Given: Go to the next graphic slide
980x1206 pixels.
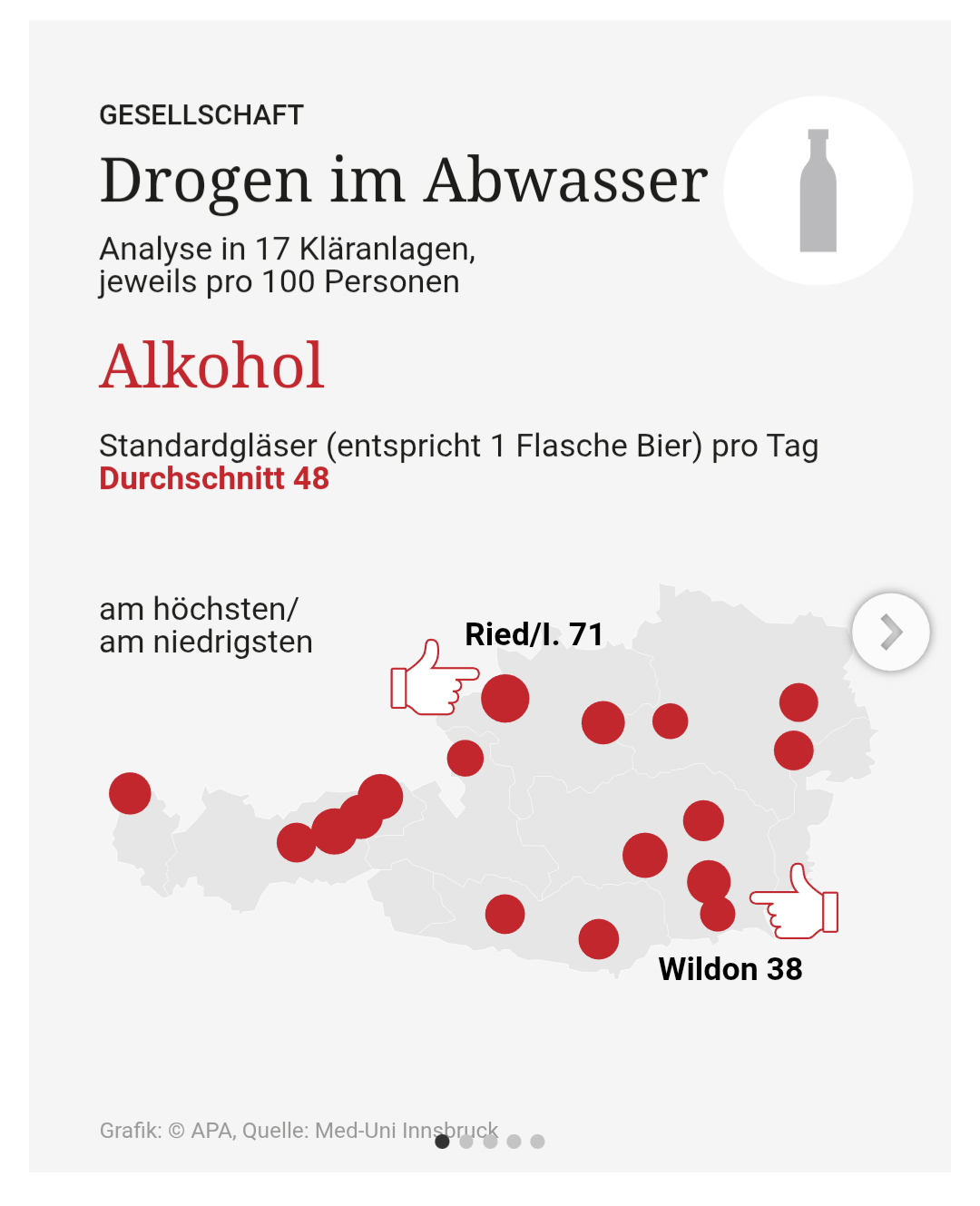Looking at the screenshot, I should click(x=891, y=632).
